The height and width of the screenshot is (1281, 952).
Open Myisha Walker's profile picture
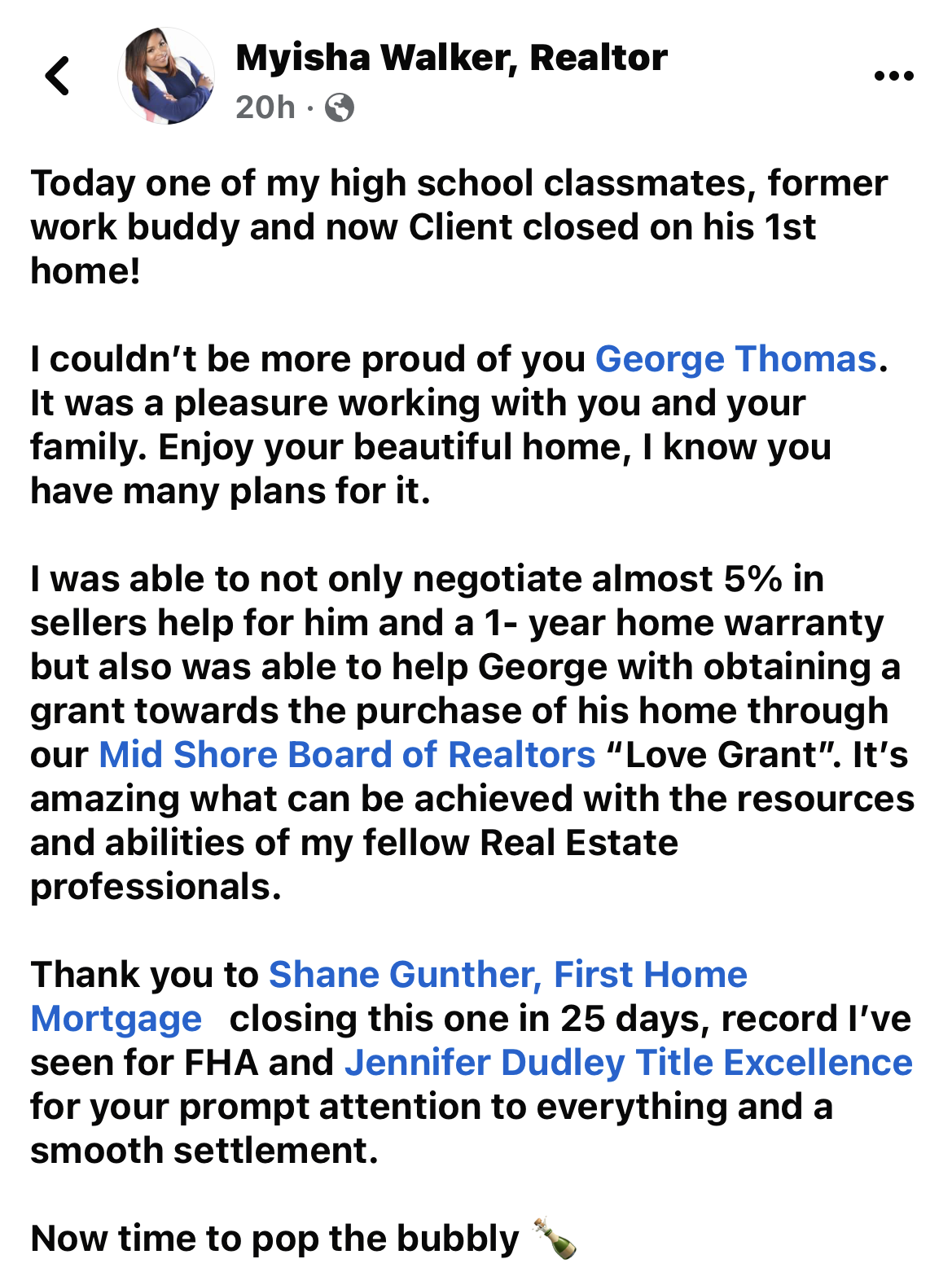tap(167, 77)
